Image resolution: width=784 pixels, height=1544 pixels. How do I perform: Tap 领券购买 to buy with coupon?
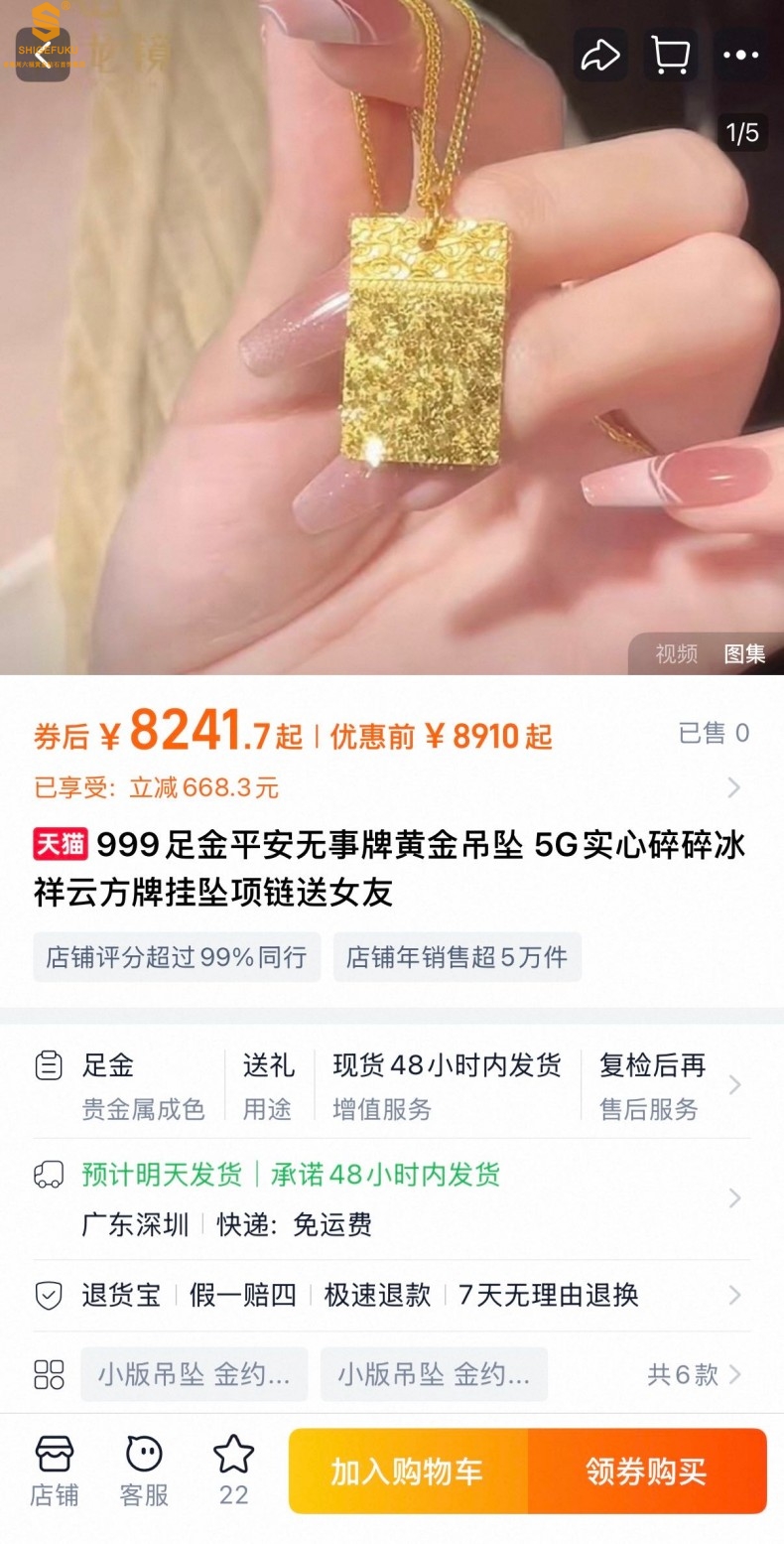[647, 1472]
